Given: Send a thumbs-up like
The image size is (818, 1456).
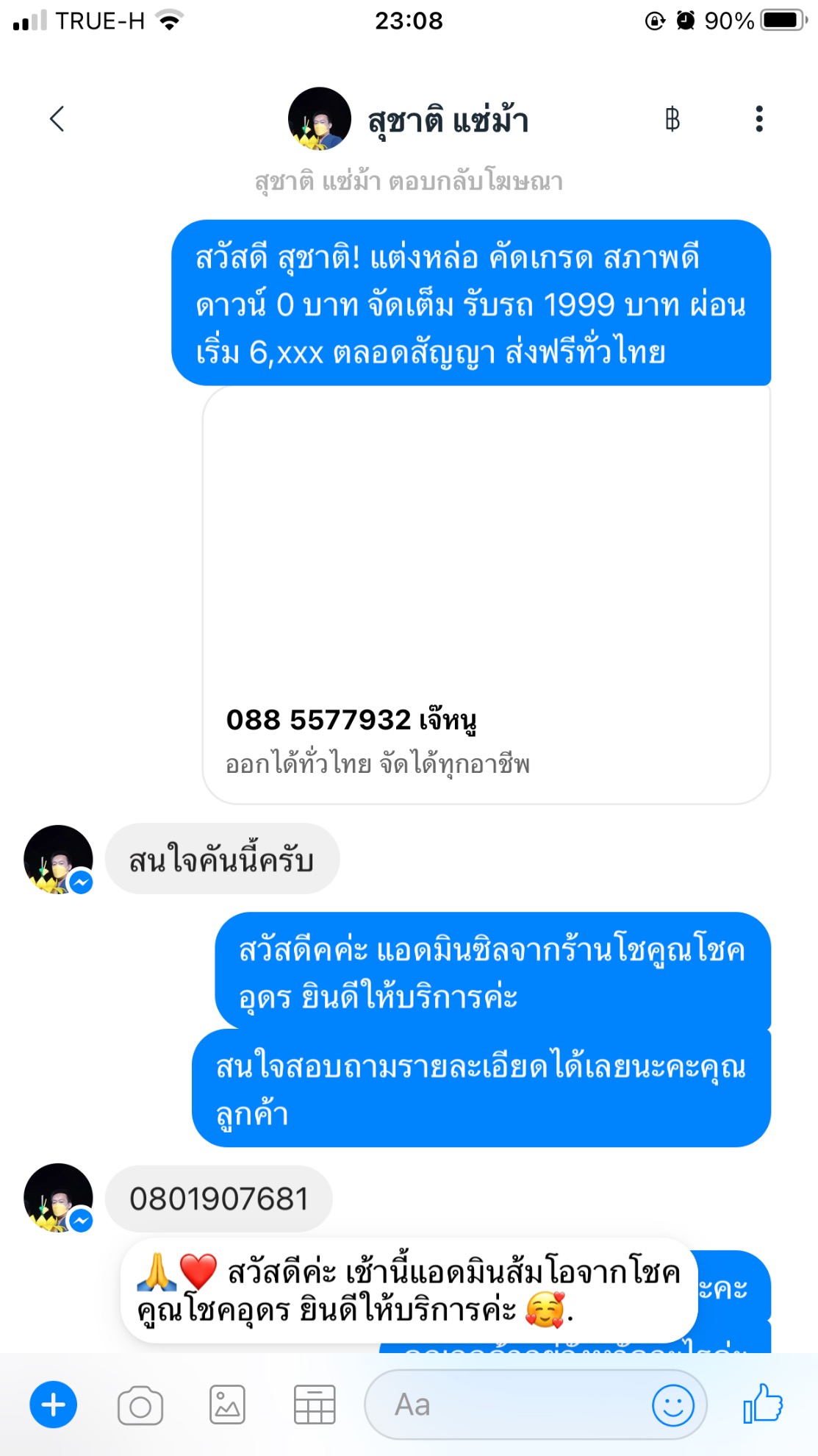Looking at the screenshot, I should [764, 1404].
